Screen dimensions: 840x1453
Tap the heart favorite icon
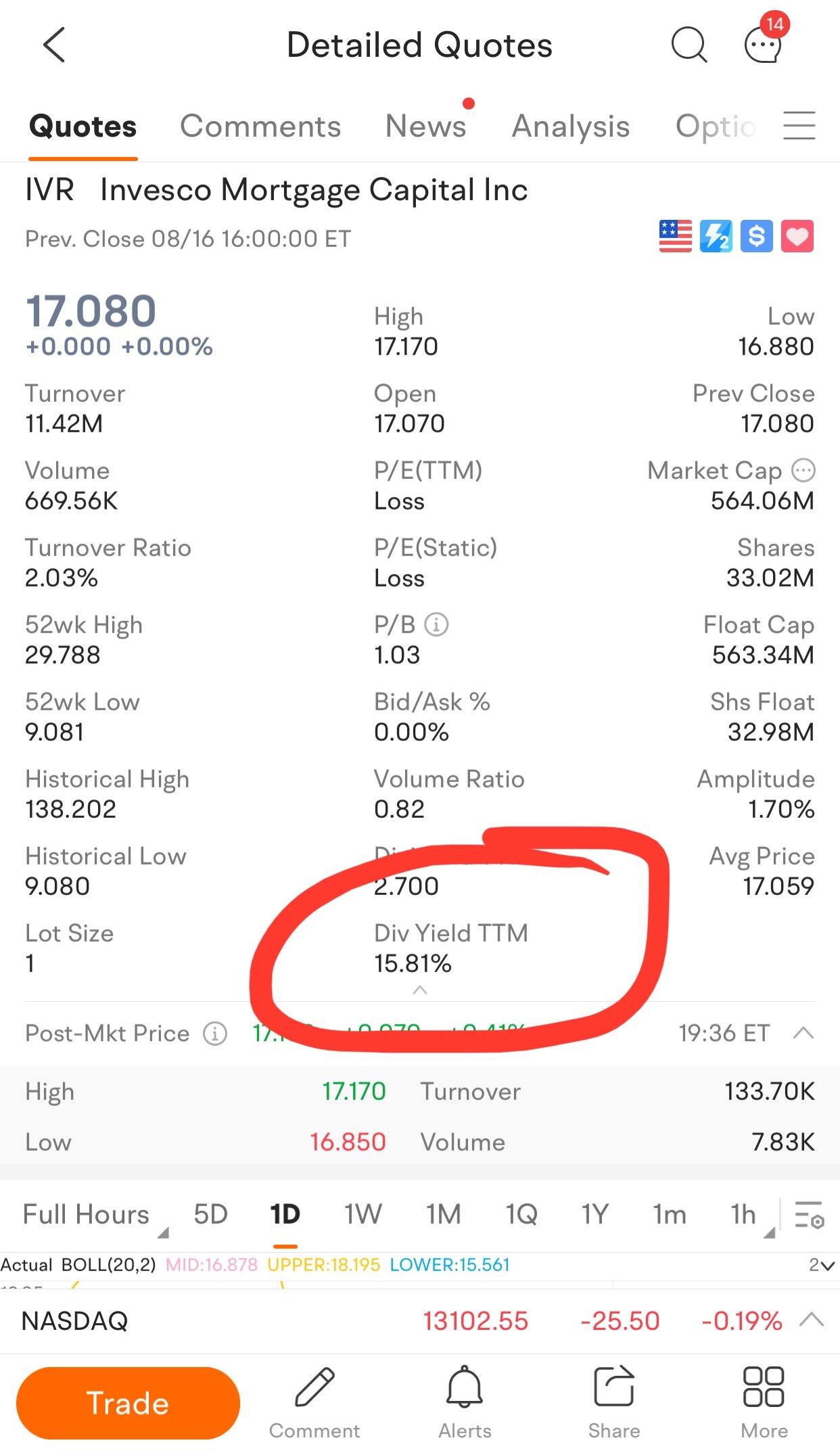click(797, 236)
